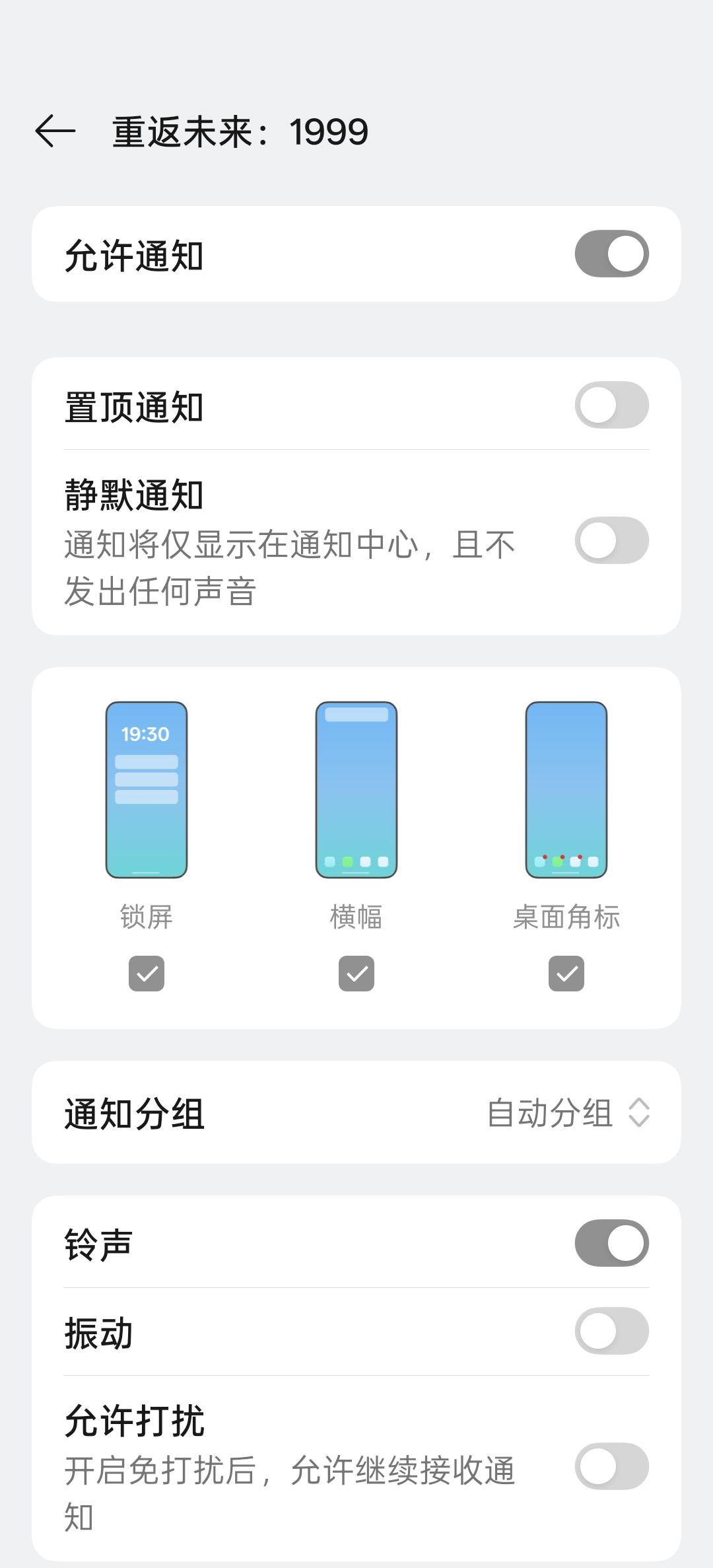
Task: Tap the 铃声 switch knob
Action: click(625, 1242)
